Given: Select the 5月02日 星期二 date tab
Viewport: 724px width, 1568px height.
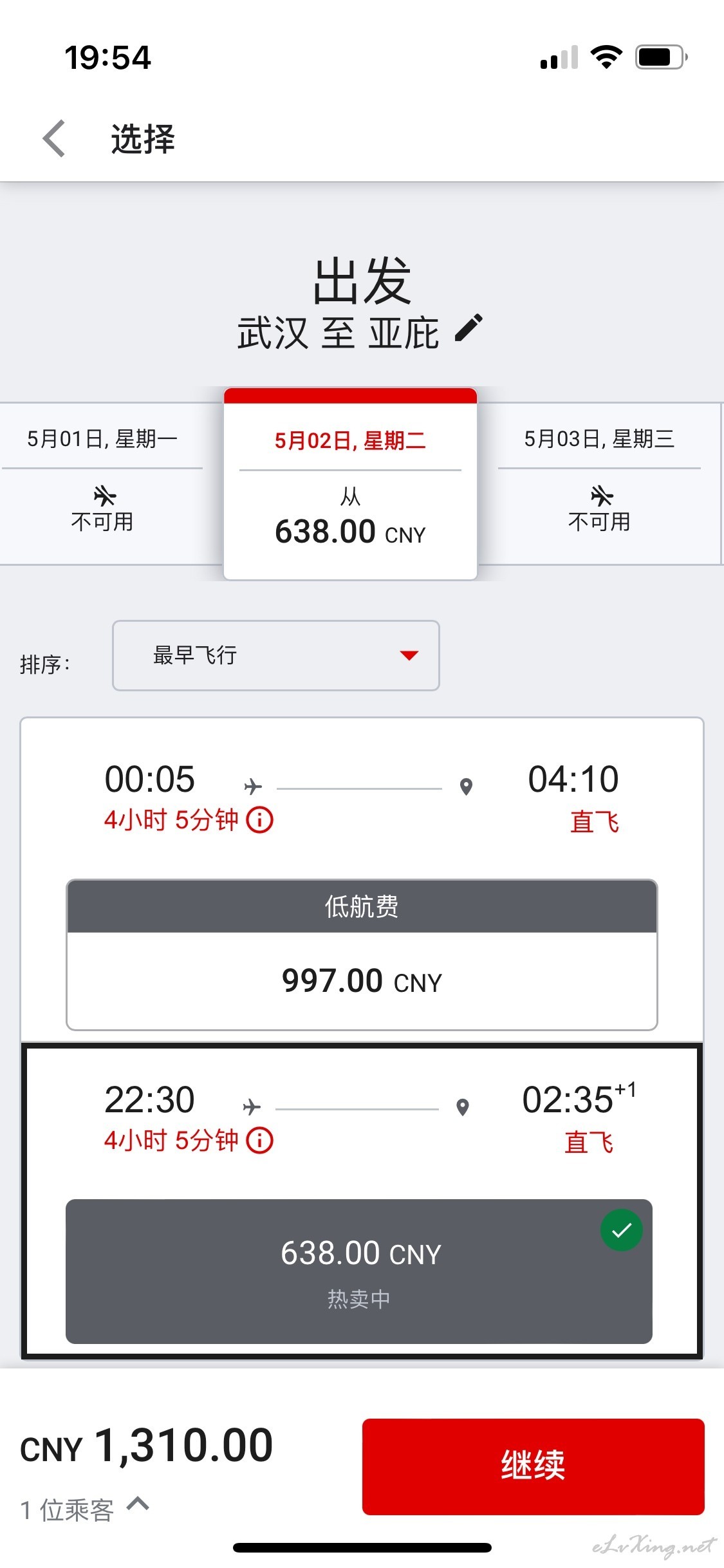Looking at the screenshot, I should click(x=351, y=484).
